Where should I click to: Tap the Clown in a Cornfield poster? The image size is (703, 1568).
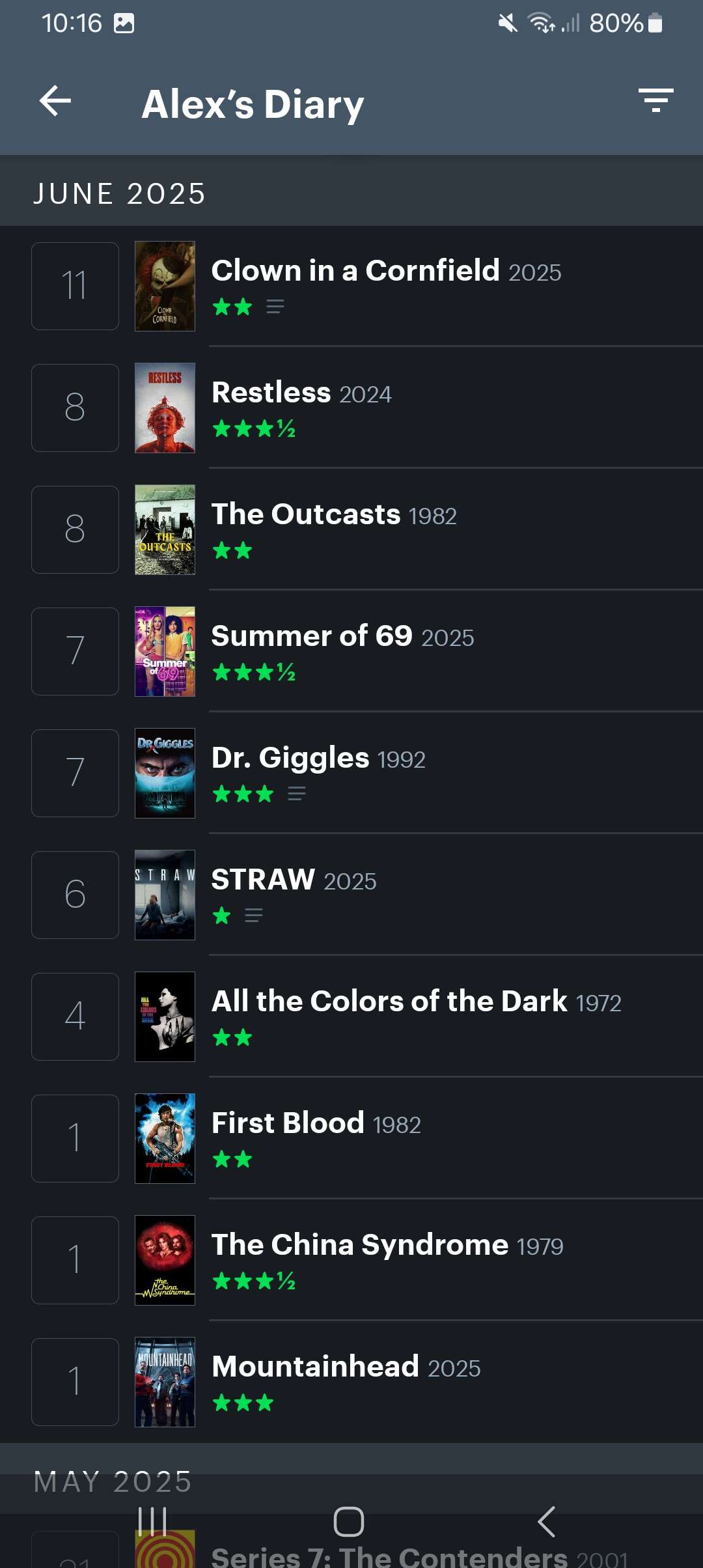(x=165, y=287)
